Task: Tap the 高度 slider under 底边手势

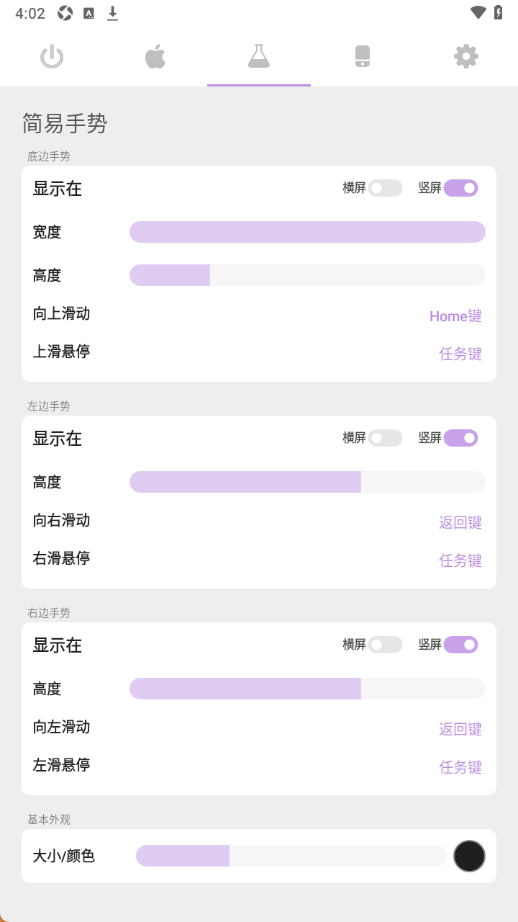Action: 308,275
